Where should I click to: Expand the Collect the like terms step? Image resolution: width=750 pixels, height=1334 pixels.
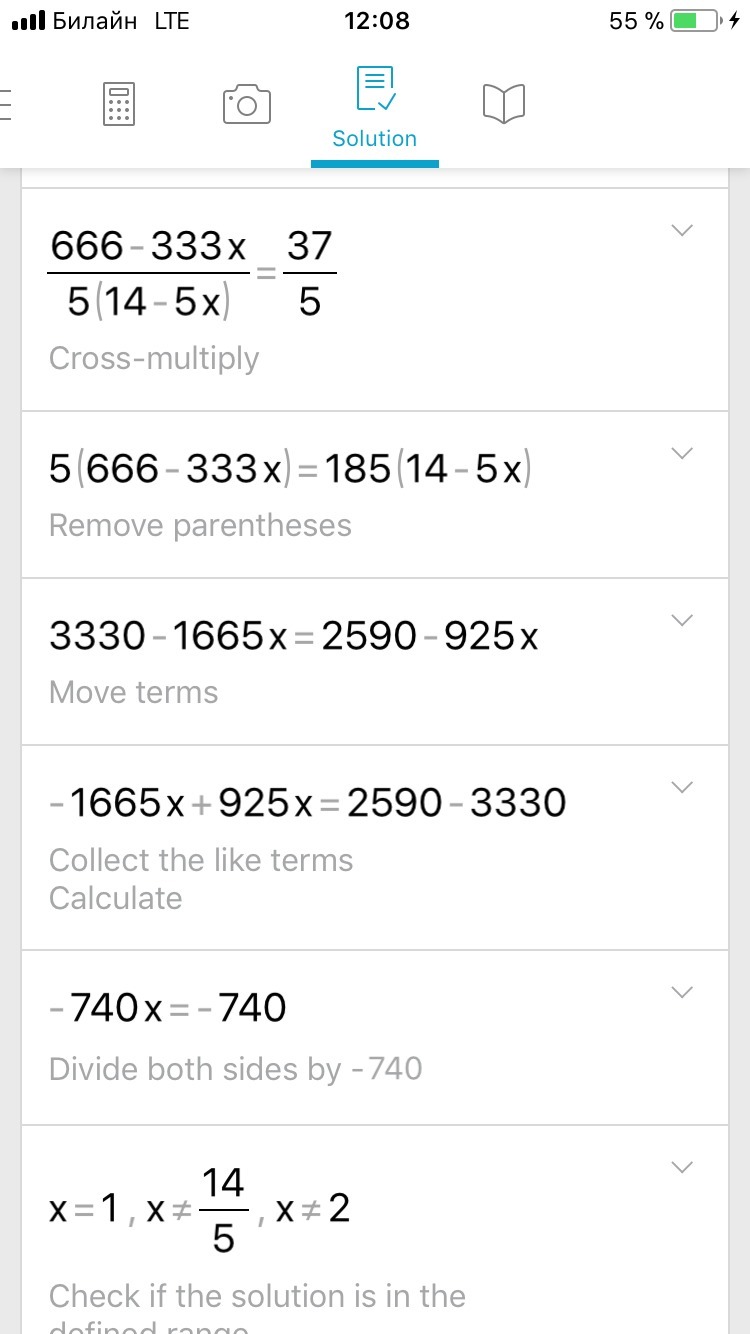pos(682,788)
